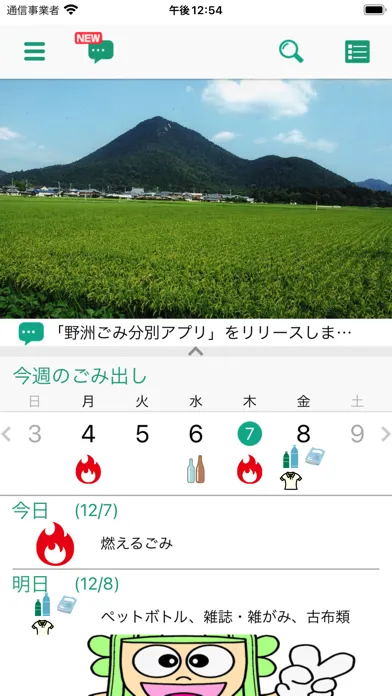Go to the next week arrow

click(x=386, y=434)
